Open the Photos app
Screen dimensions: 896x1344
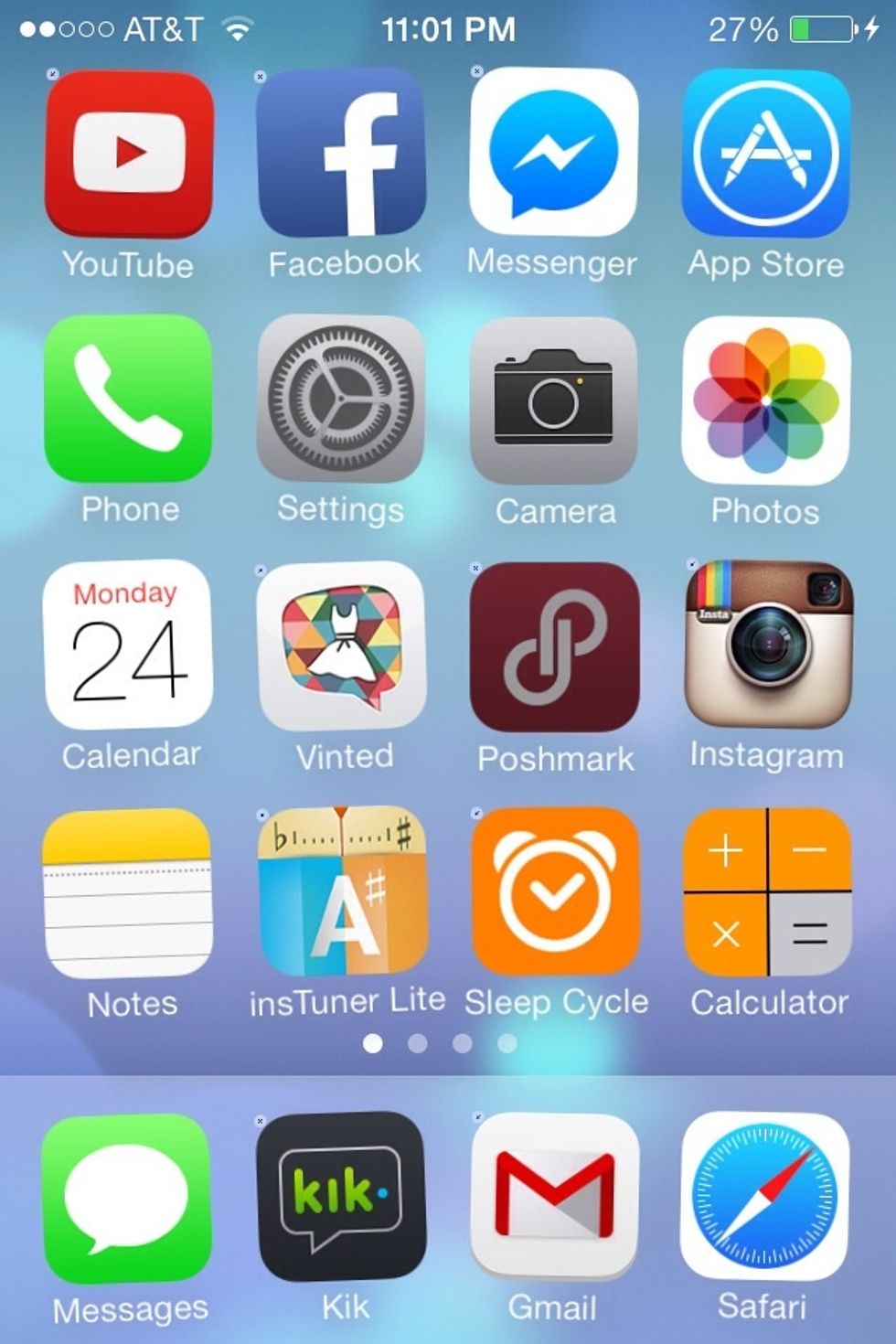766,400
